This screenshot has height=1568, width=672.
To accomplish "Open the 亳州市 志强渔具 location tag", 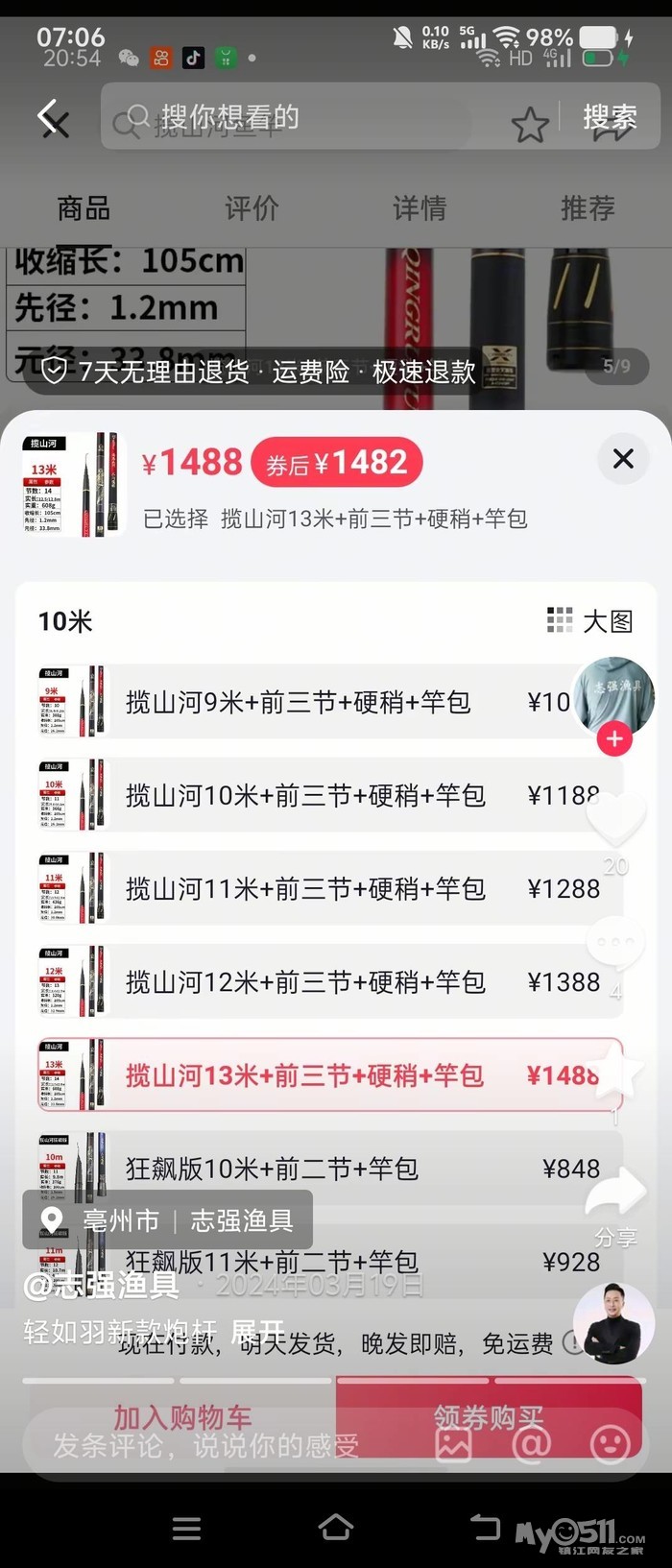I will coord(168,1220).
